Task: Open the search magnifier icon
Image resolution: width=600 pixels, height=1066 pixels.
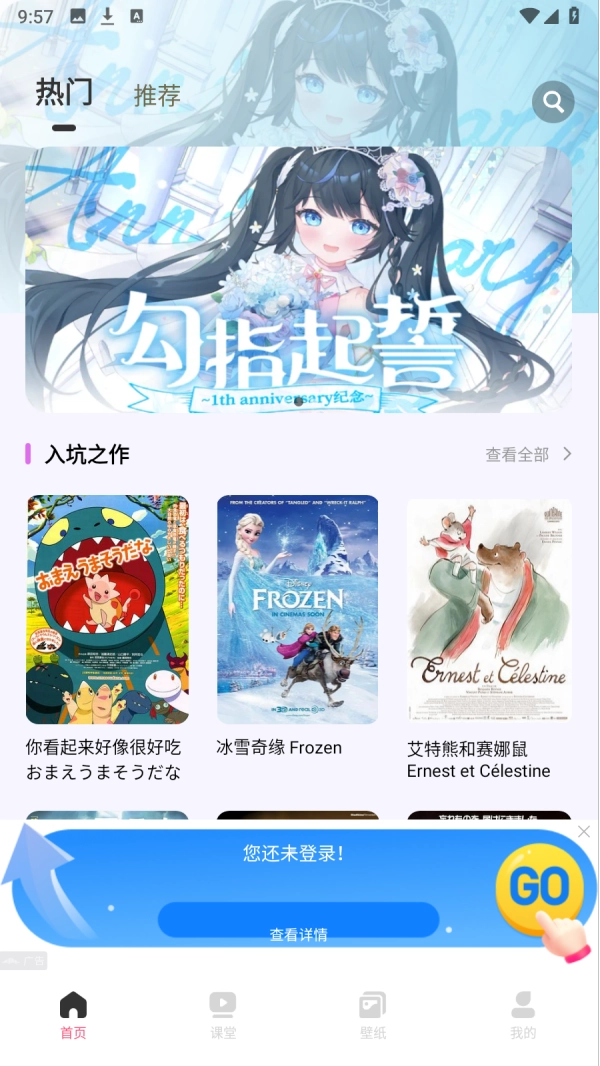Action: [x=553, y=101]
